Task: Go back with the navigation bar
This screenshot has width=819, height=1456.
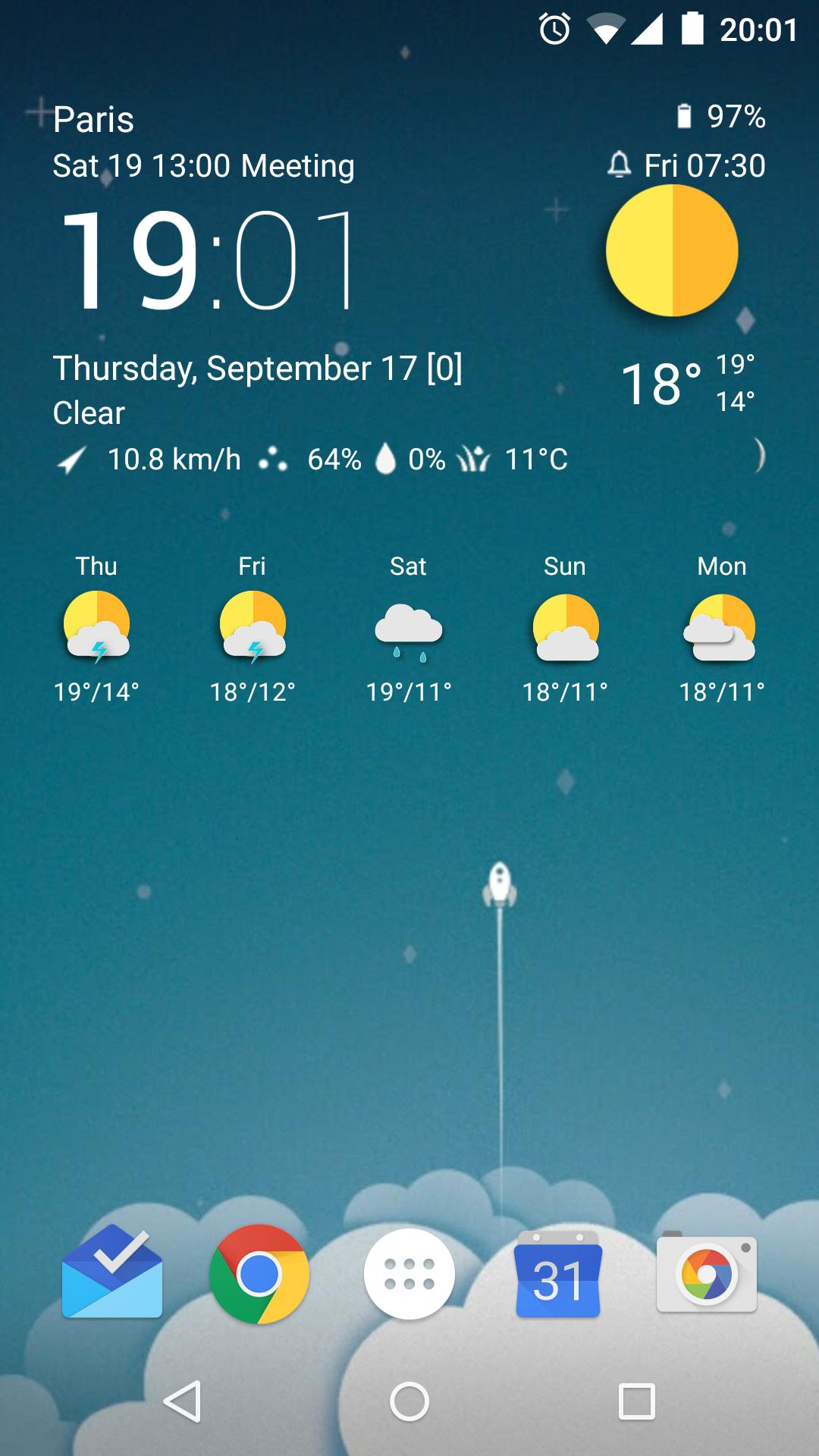Action: coord(182,1401)
